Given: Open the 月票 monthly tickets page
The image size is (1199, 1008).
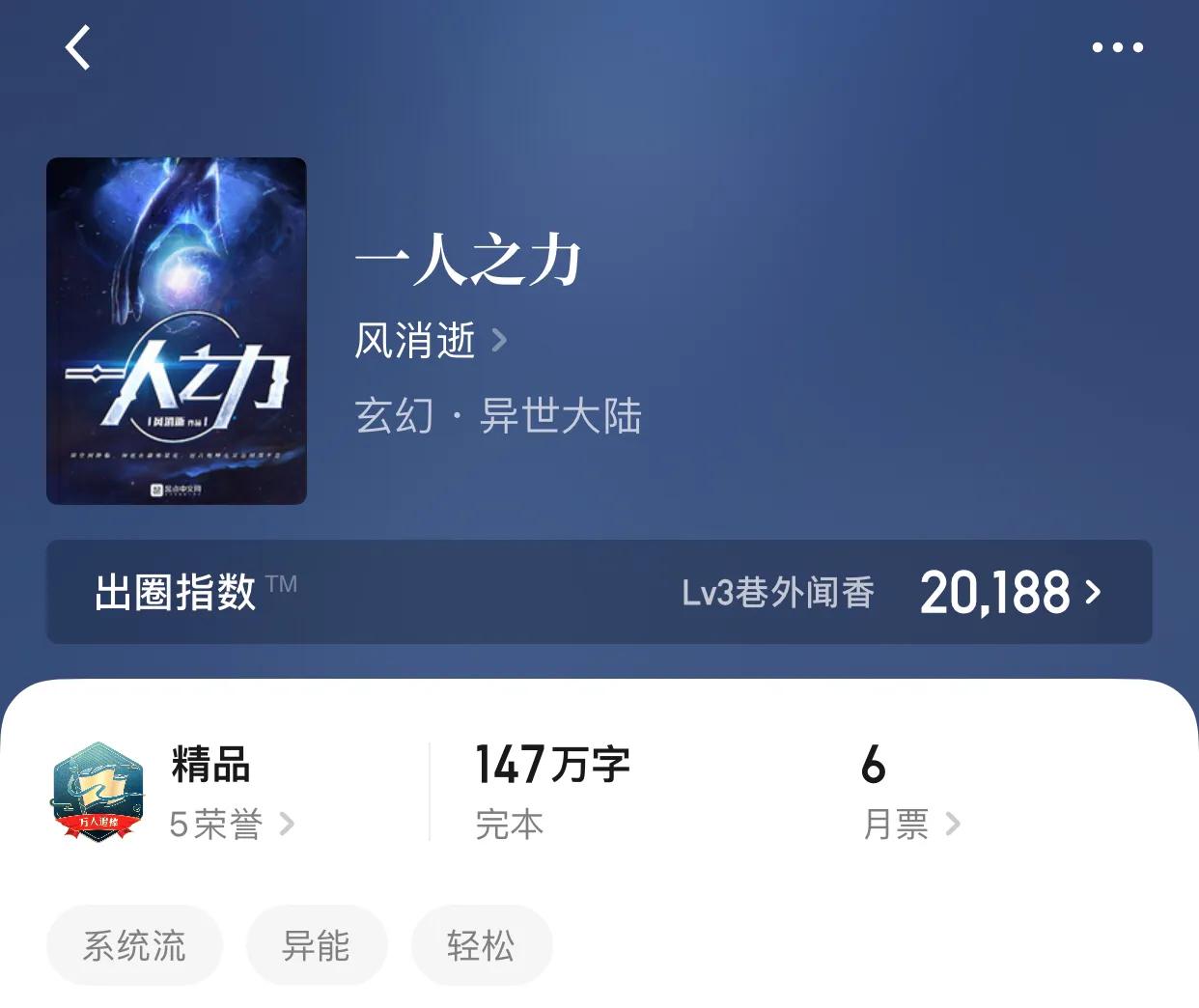Looking at the screenshot, I should click(x=910, y=825).
